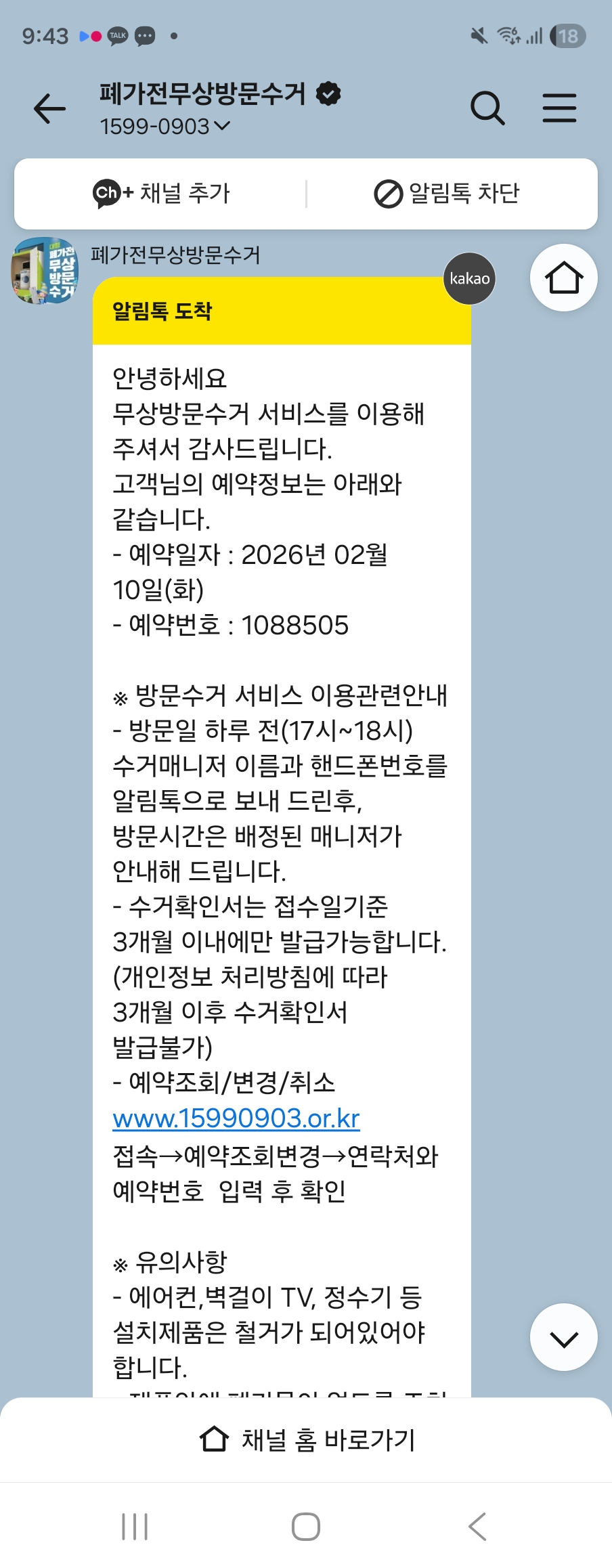Open recent apps from the navigation bar
The width and height of the screenshot is (612, 1568).
pos(135,1527)
